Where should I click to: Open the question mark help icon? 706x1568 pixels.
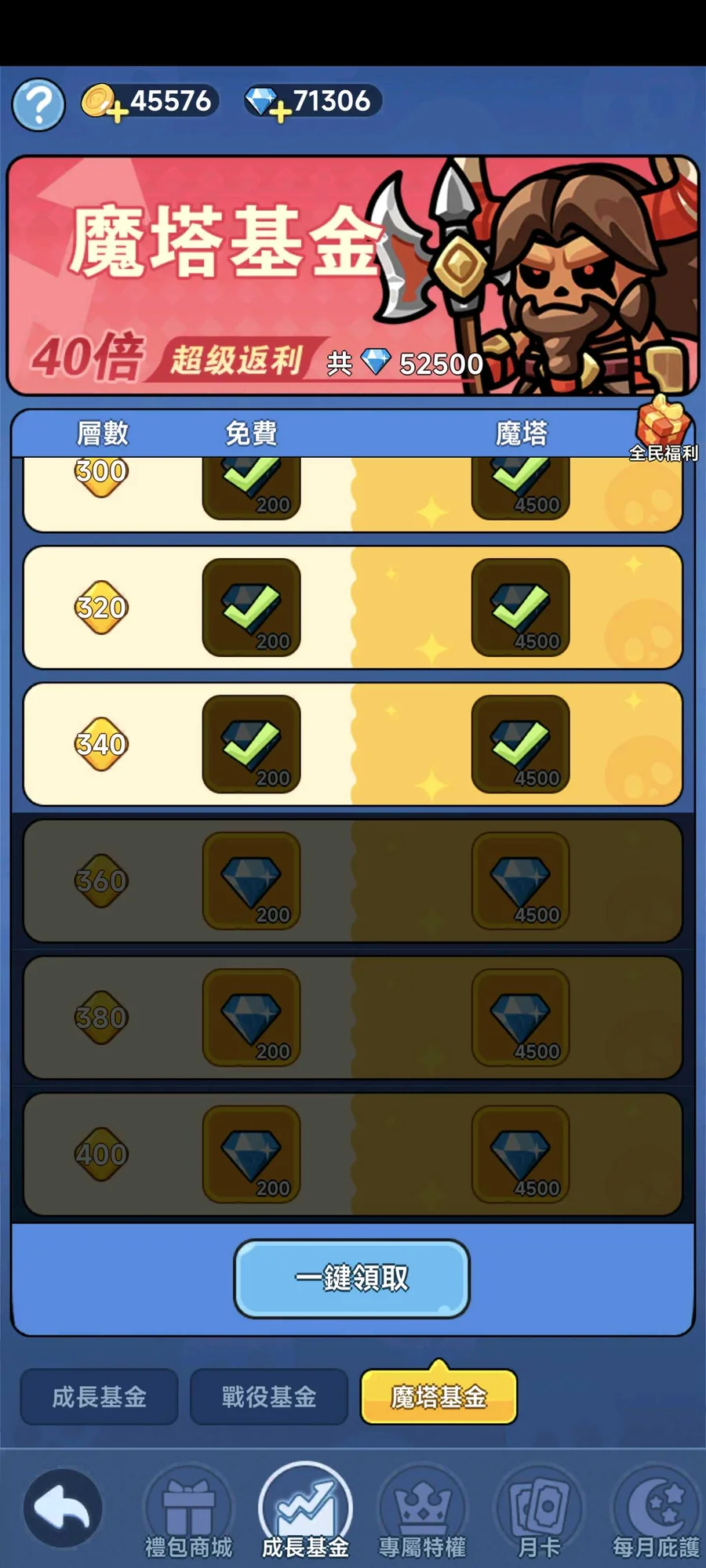click(x=38, y=103)
